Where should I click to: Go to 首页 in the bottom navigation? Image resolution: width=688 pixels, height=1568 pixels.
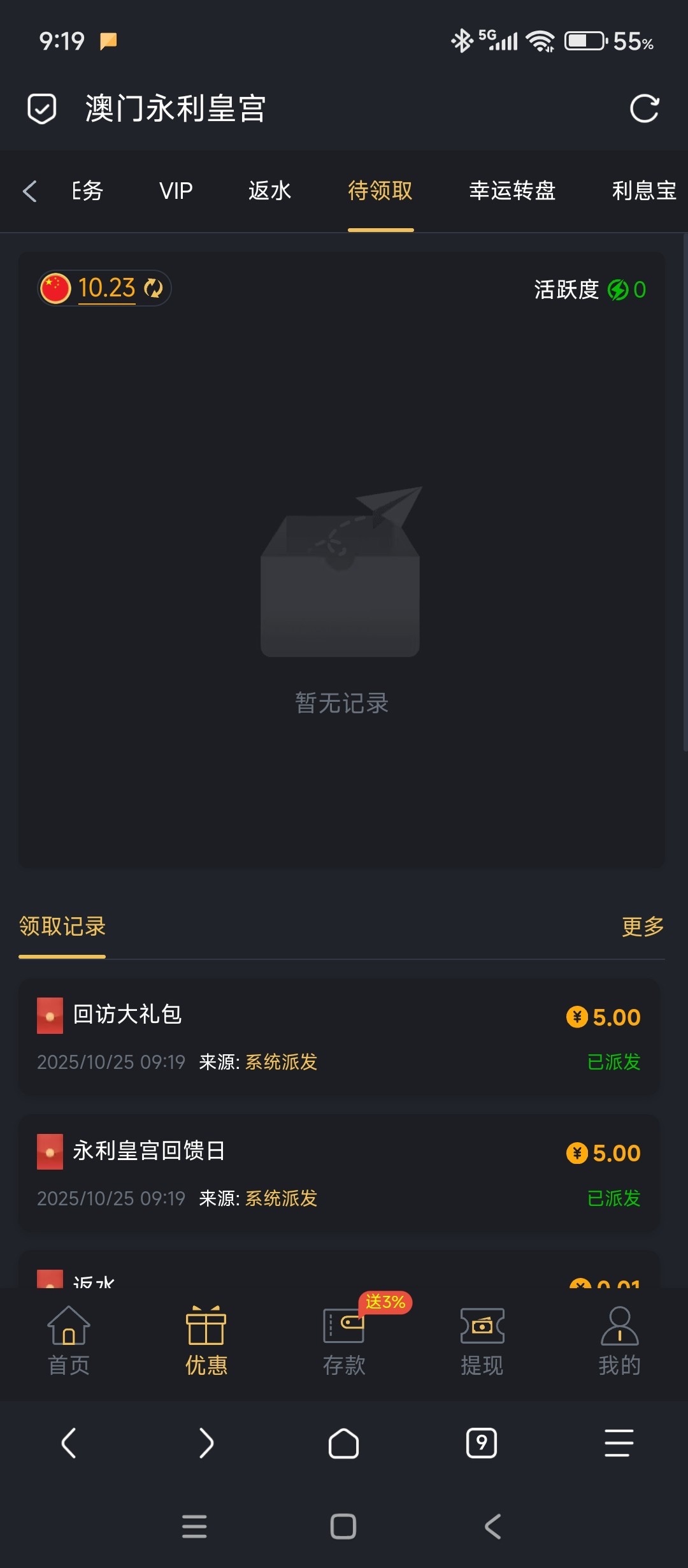(69, 1340)
